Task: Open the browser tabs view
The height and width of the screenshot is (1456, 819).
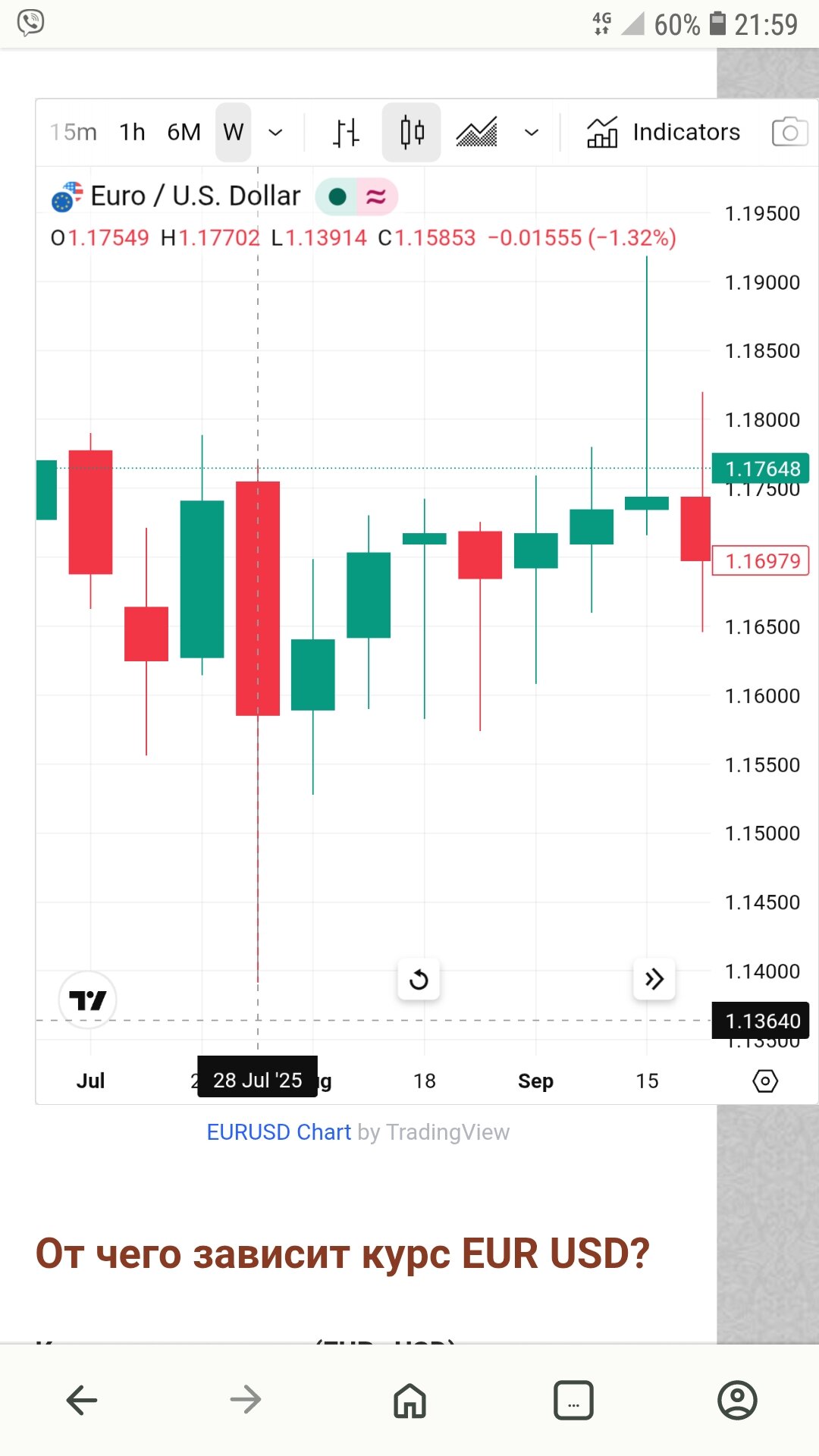Action: click(x=573, y=1400)
